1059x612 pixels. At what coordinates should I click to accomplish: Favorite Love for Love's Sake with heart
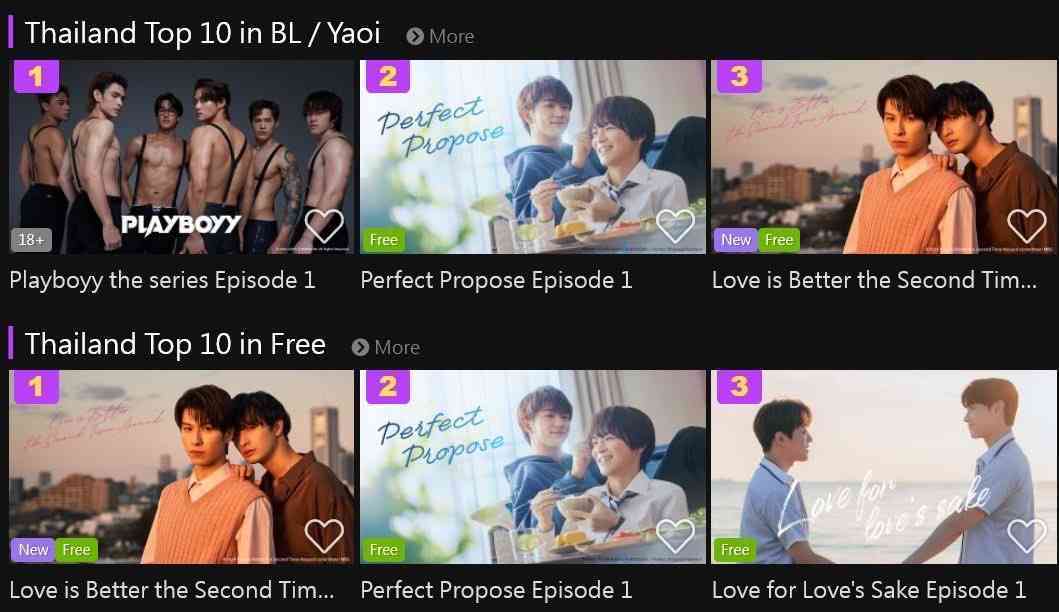(1026, 537)
